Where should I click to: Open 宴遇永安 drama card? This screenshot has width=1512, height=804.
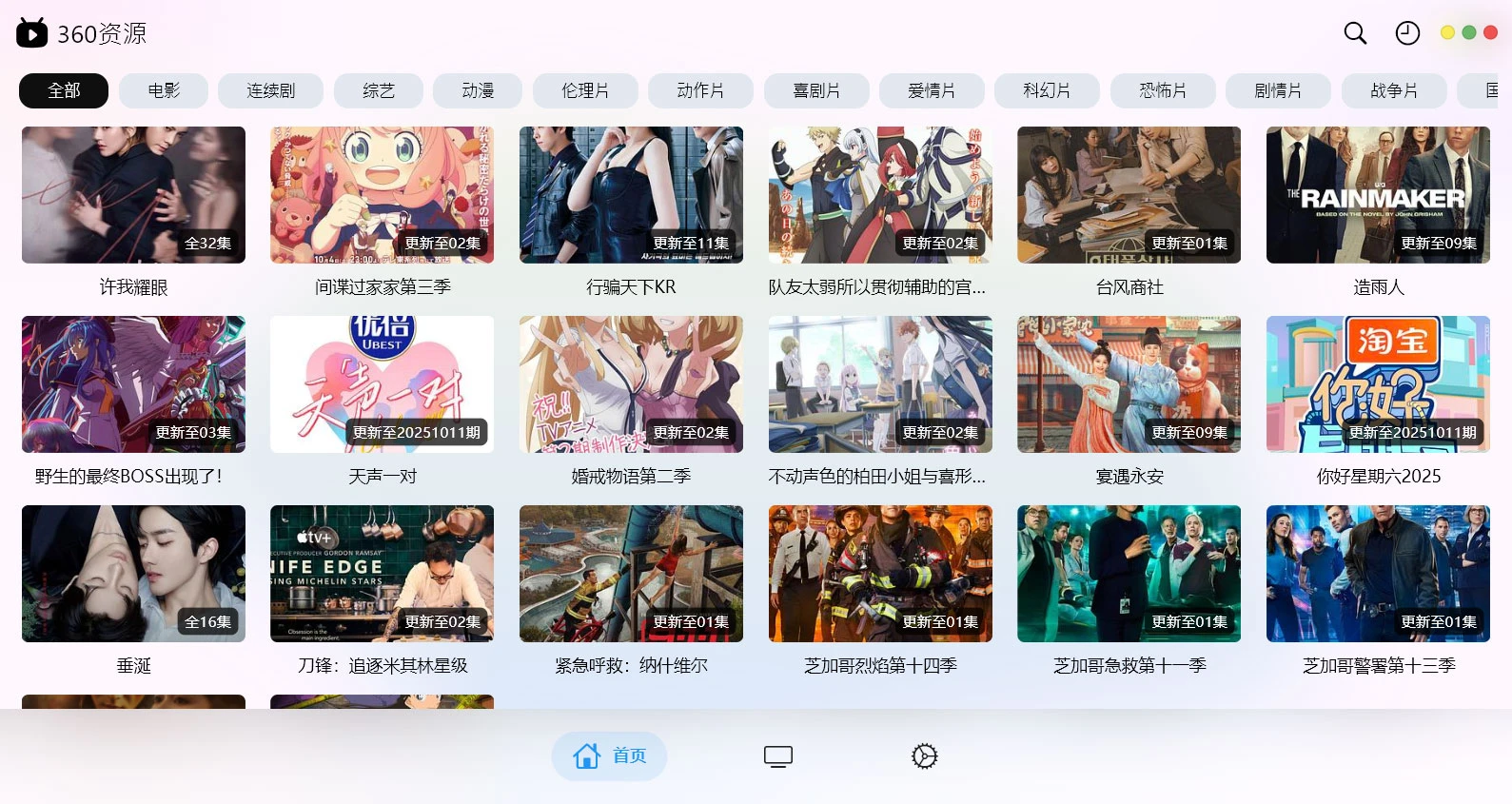point(1129,384)
